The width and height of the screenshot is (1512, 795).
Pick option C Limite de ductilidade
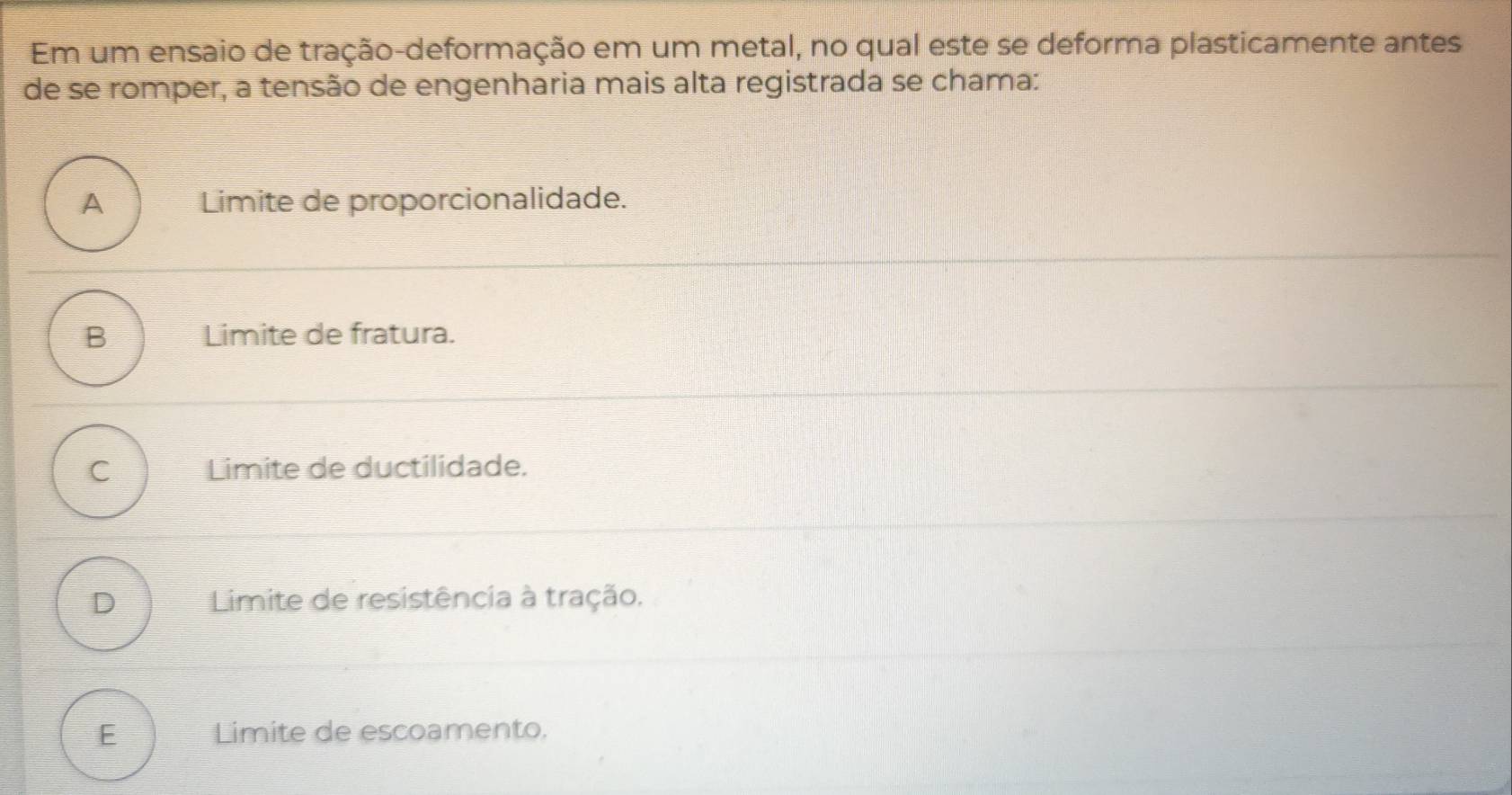click(100, 470)
